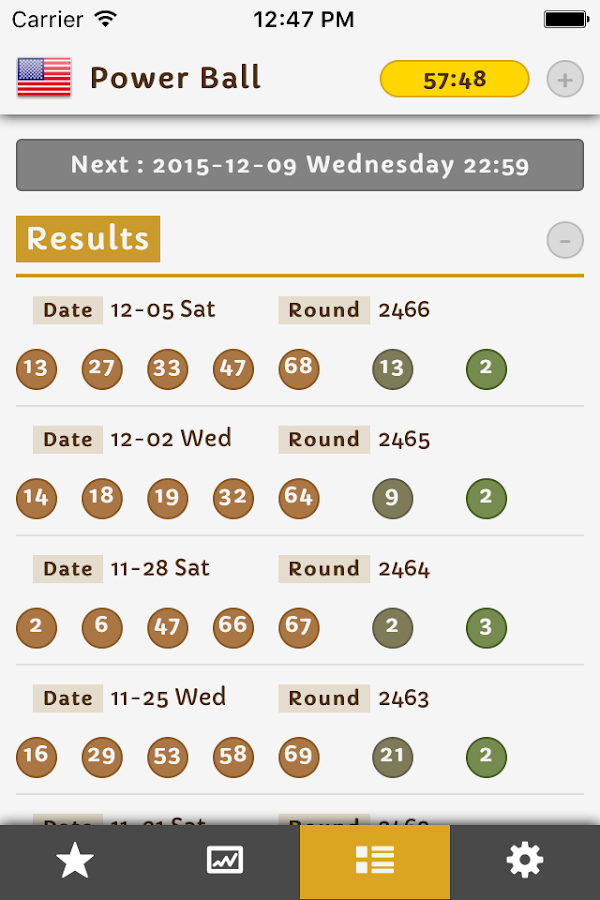Collapse the Results section

(x=565, y=240)
